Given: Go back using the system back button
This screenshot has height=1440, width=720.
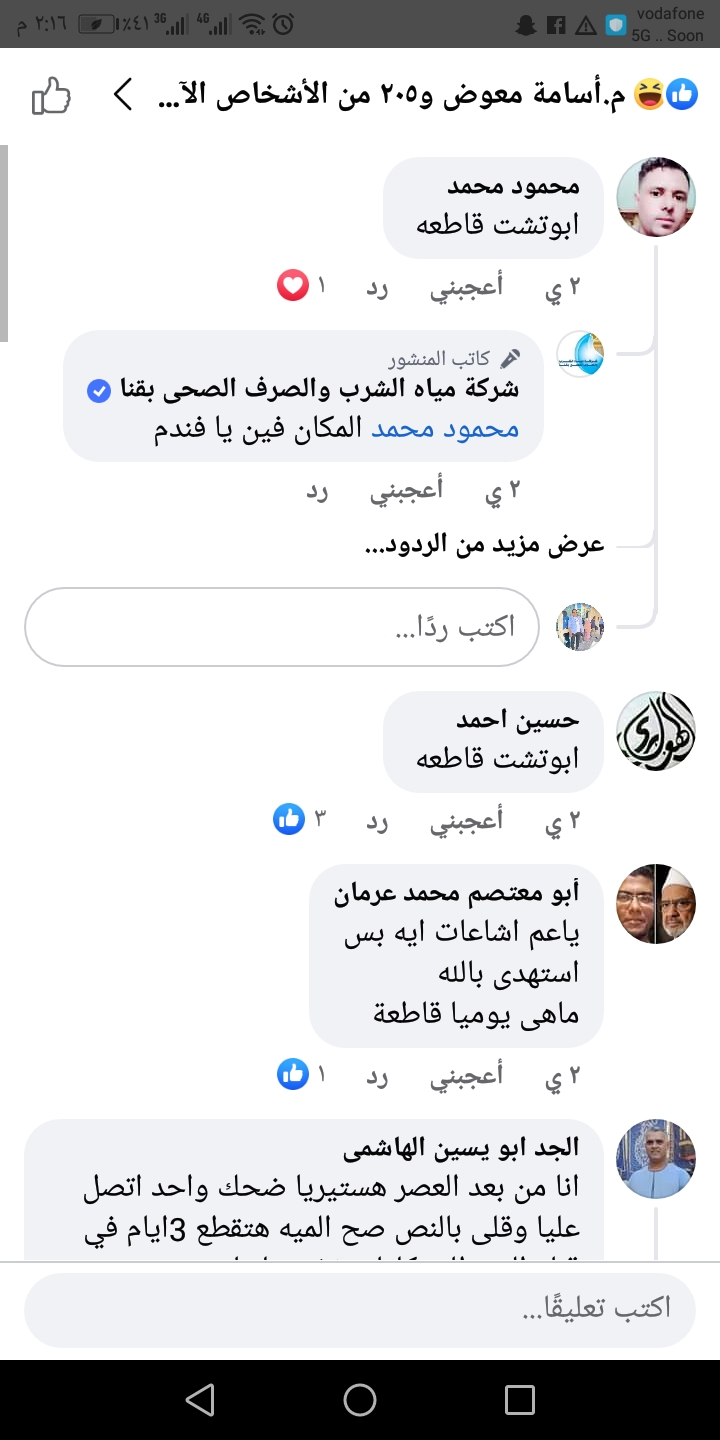Looking at the screenshot, I should coord(200,1400).
